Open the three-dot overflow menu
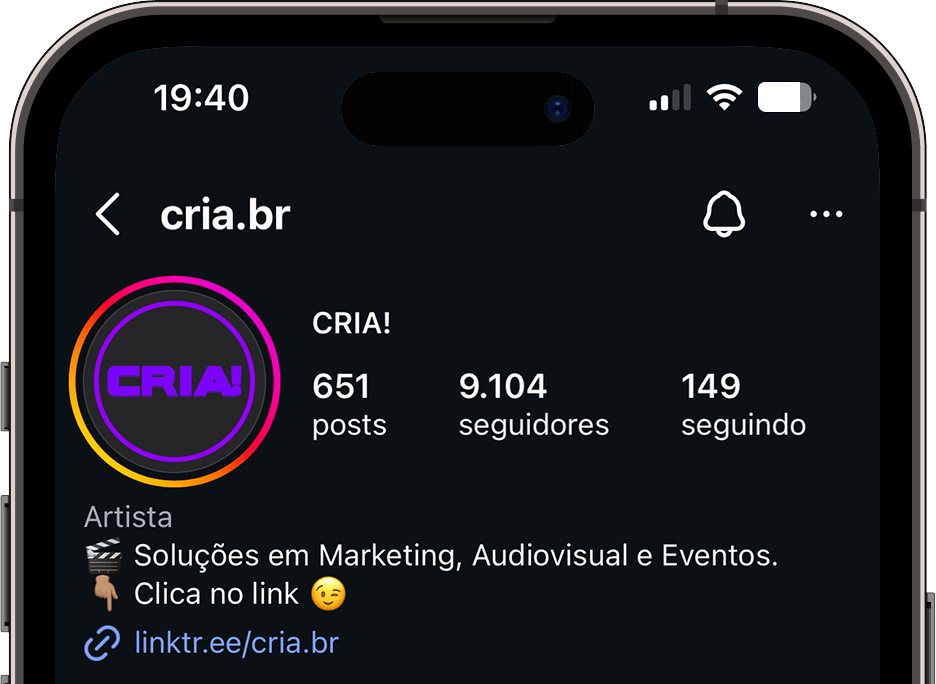Viewport: 936px width, 684px height. (x=826, y=214)
